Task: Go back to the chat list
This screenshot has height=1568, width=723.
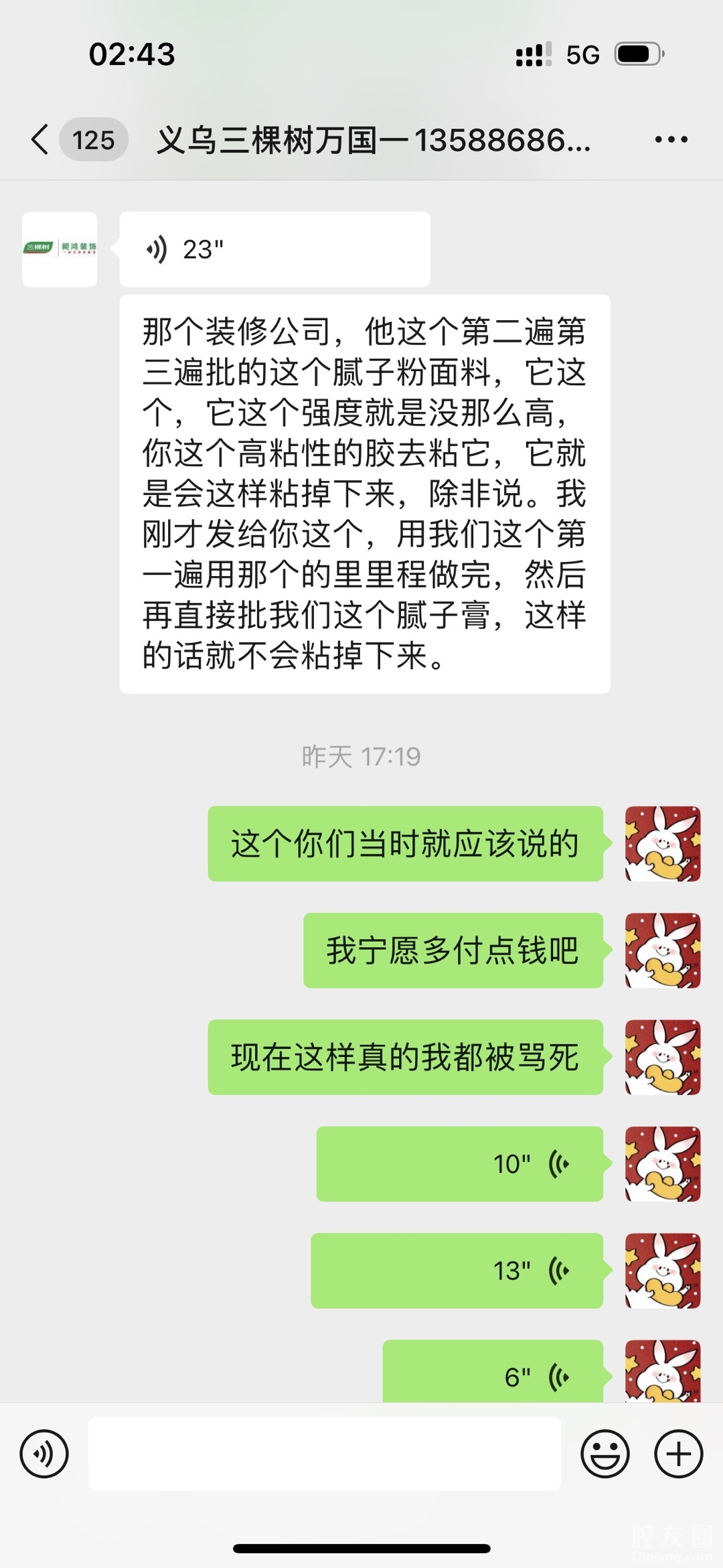Action: coord(40,139)
